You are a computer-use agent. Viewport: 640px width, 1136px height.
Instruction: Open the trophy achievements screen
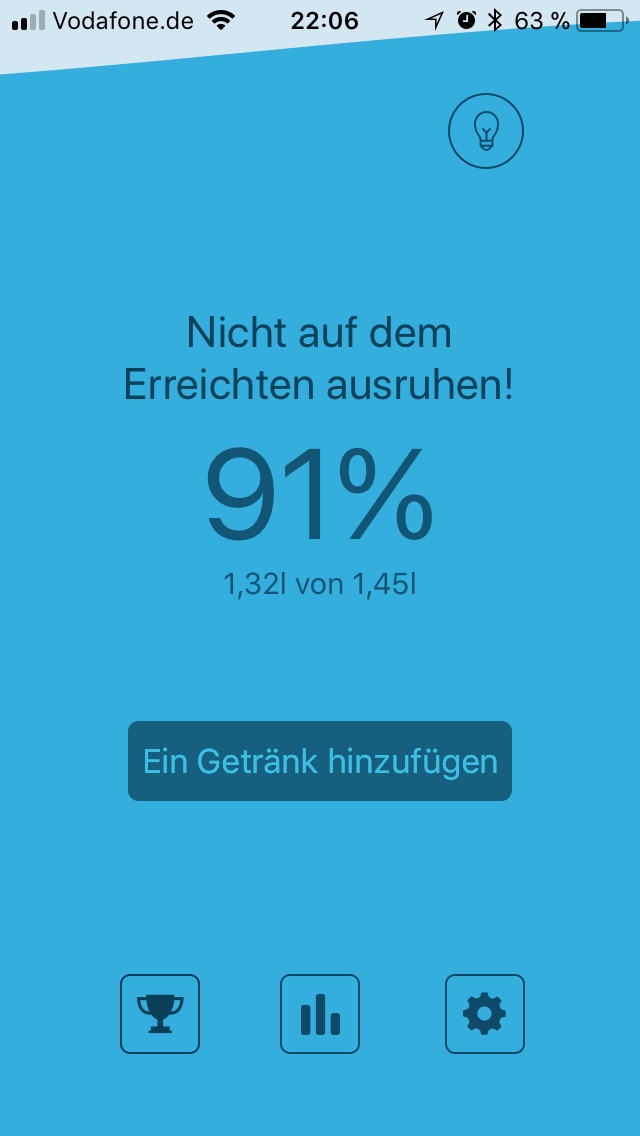(160, 1014)
